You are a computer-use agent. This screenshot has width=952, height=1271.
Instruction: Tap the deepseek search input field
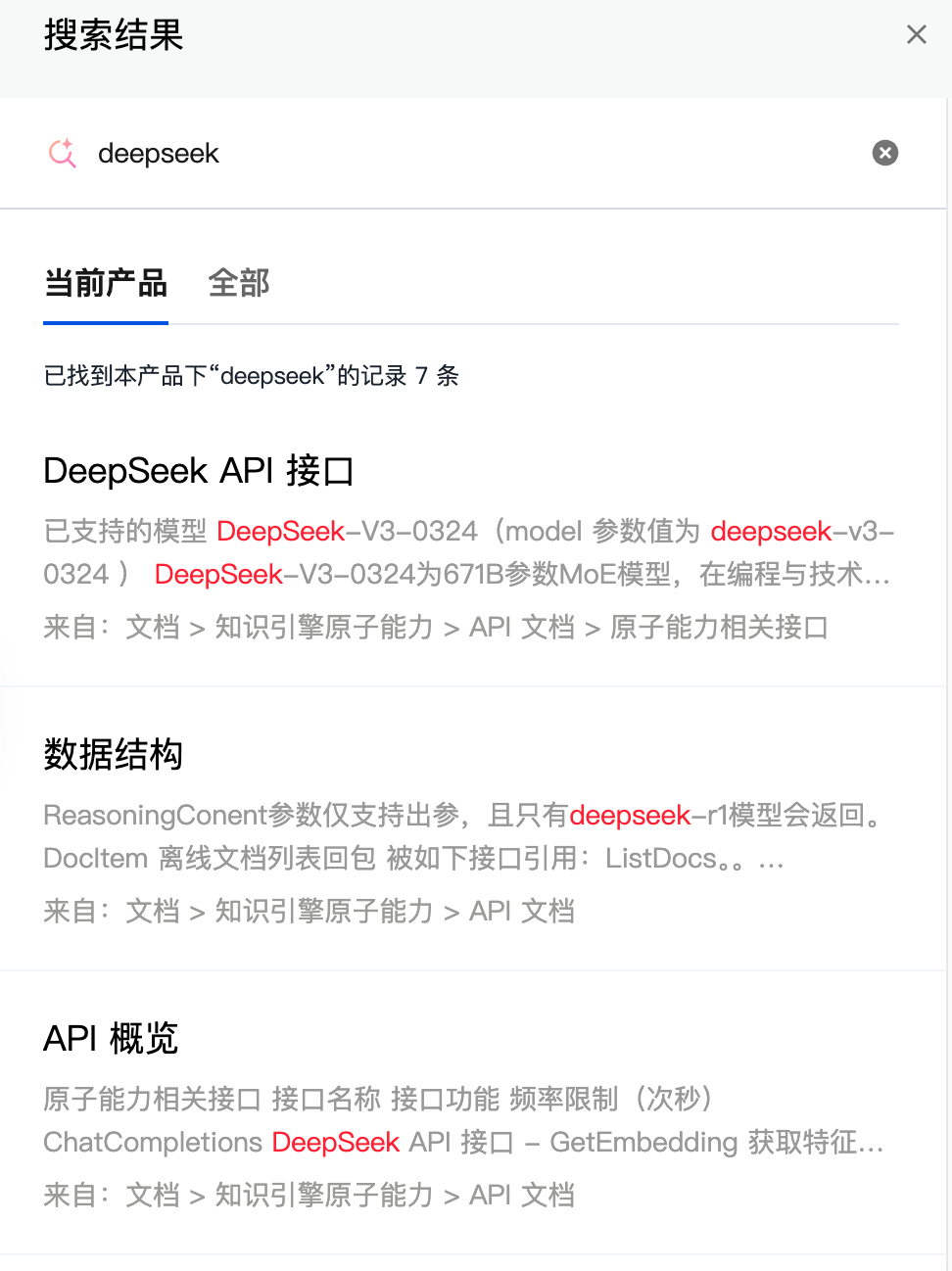point(470,154)
